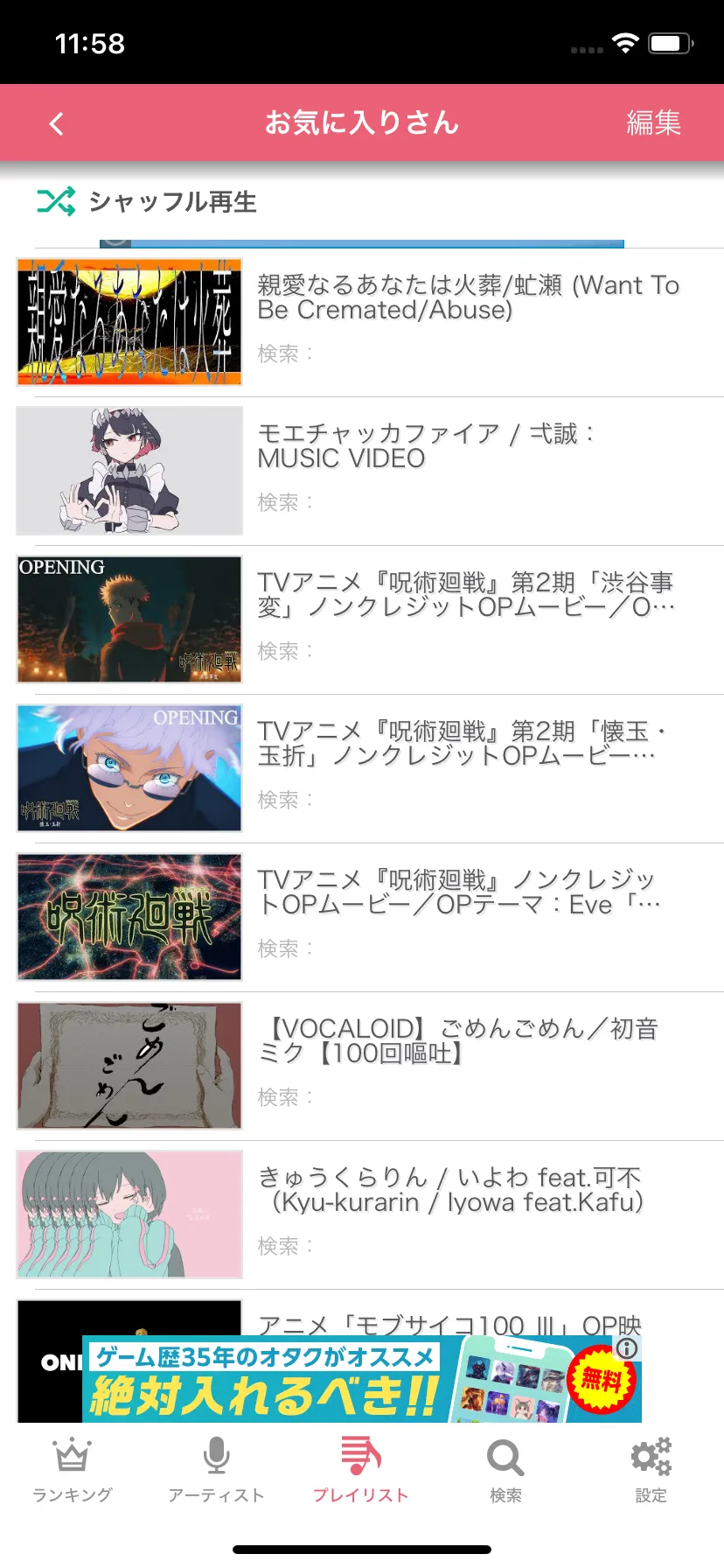This screenshot has height=1568, width=724.
Task: Open the 設定 settings tab
Action: click(x=651, y=1470)
